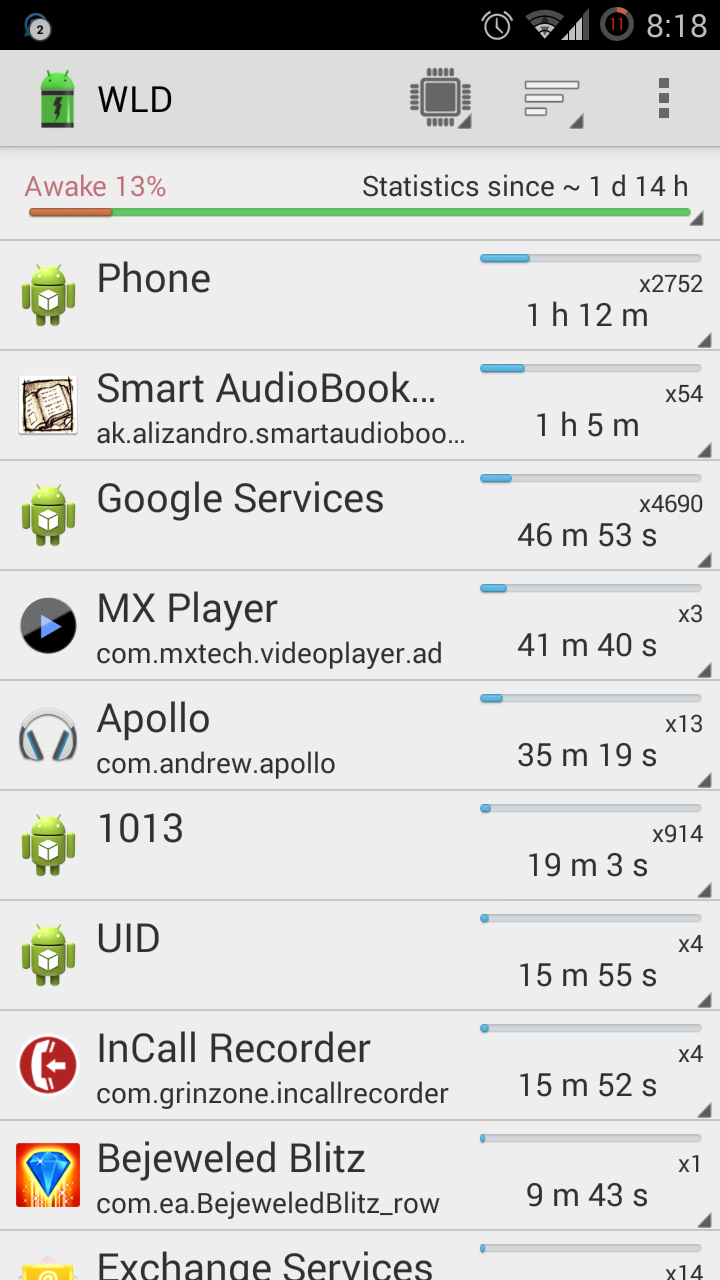Expand the Awake statistics bar
Image resolution: width=720 pixels, height=1280 pixels.
click(x=360, y=194)
